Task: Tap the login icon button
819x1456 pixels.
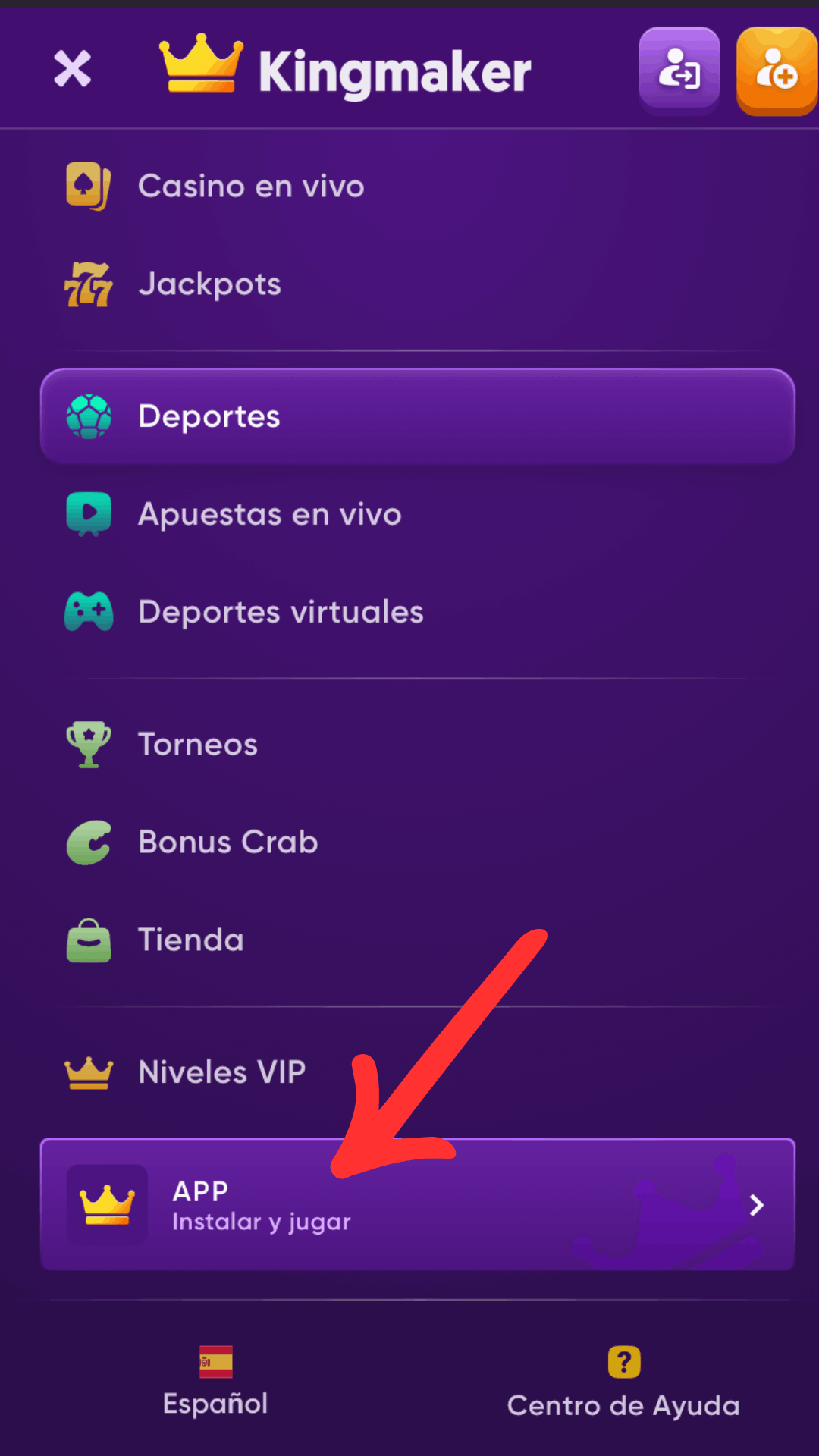Action: click(679, 70)
